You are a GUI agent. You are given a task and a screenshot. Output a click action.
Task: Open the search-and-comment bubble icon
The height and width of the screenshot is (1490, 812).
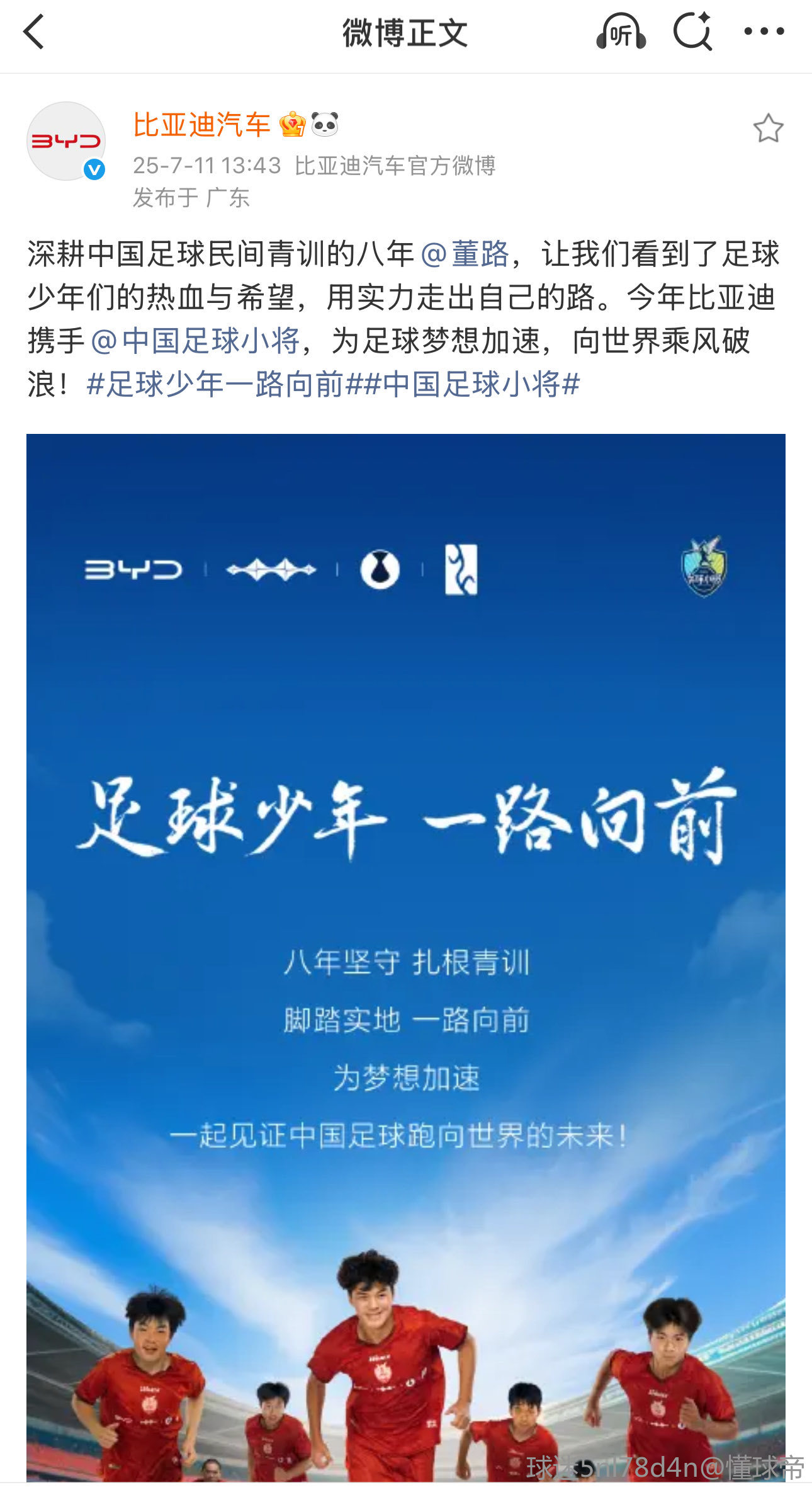coord(692,31)
